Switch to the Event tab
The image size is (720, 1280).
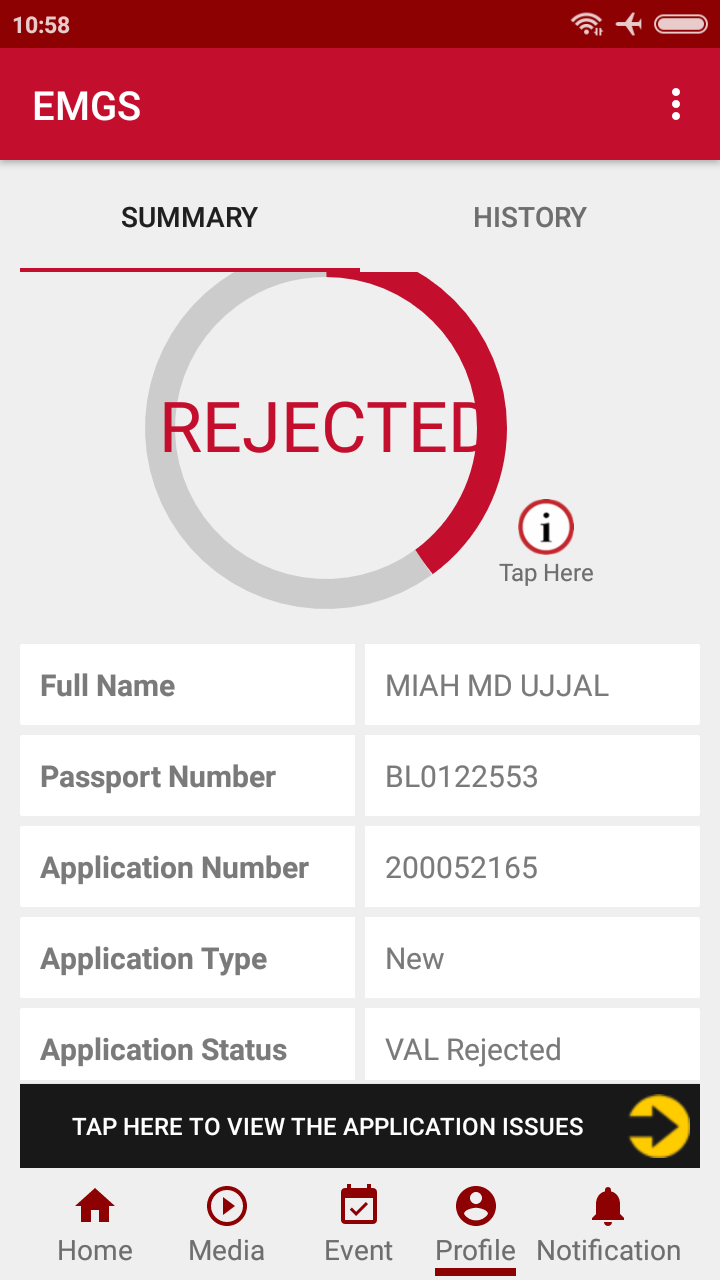[359, 1224]
